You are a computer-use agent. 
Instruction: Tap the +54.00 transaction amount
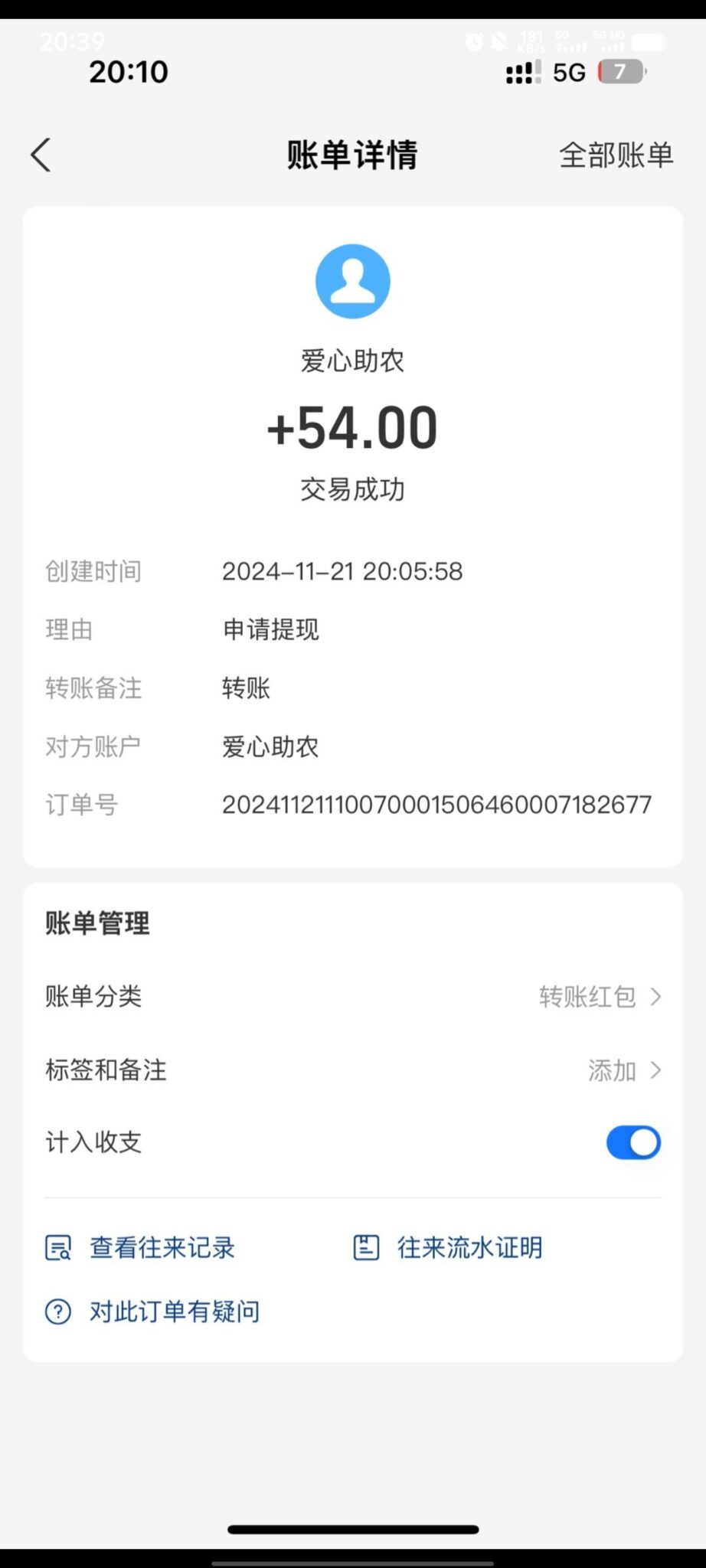coord(352,427)
